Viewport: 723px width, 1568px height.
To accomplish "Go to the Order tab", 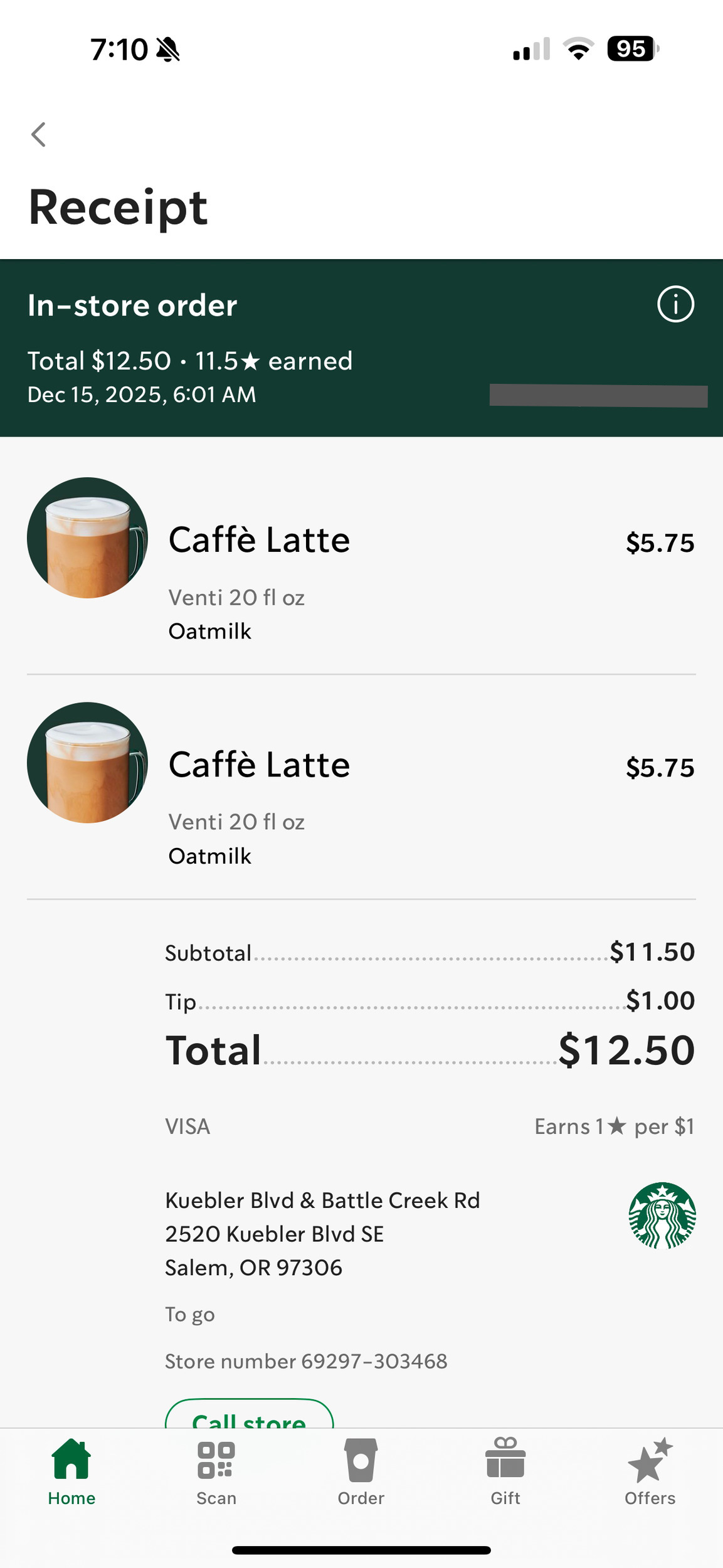I will click(361, 1471).
